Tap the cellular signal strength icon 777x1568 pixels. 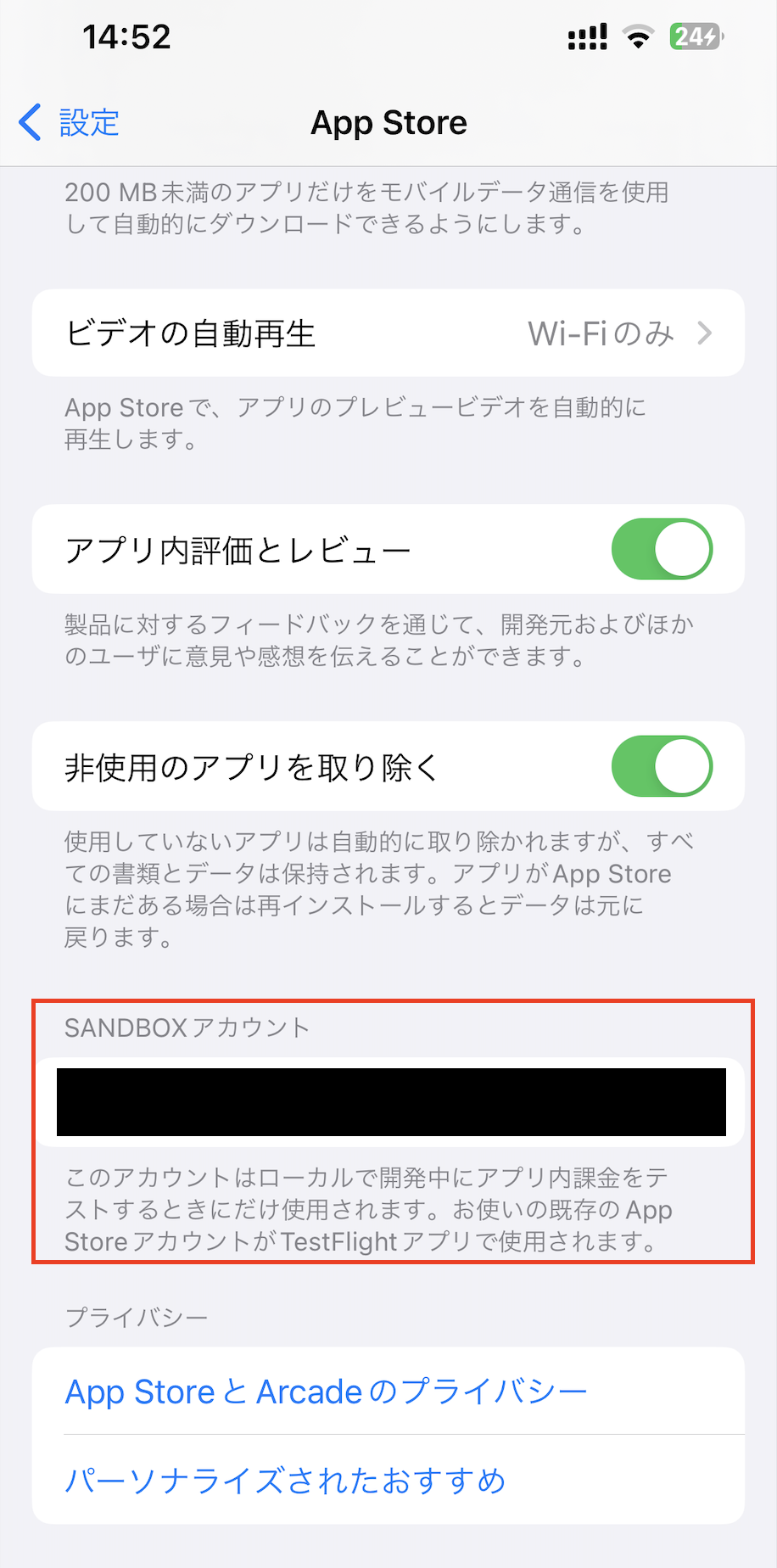tap(587, 36)
